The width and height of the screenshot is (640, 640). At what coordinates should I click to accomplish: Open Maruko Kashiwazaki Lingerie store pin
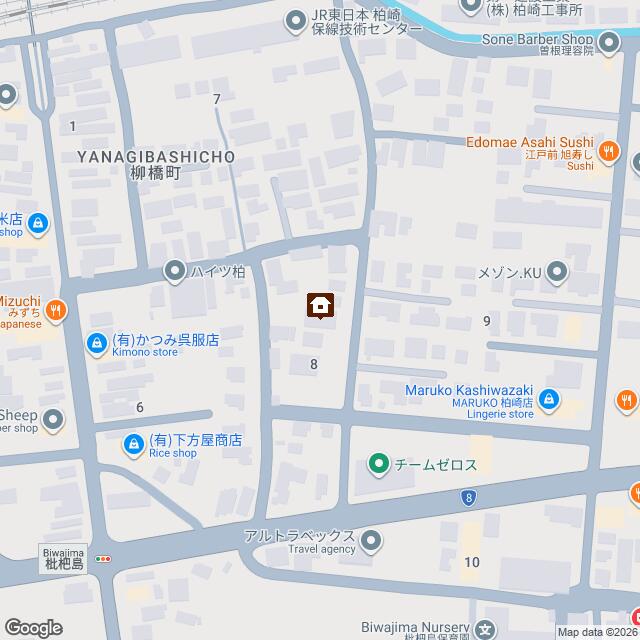[548, 401]
